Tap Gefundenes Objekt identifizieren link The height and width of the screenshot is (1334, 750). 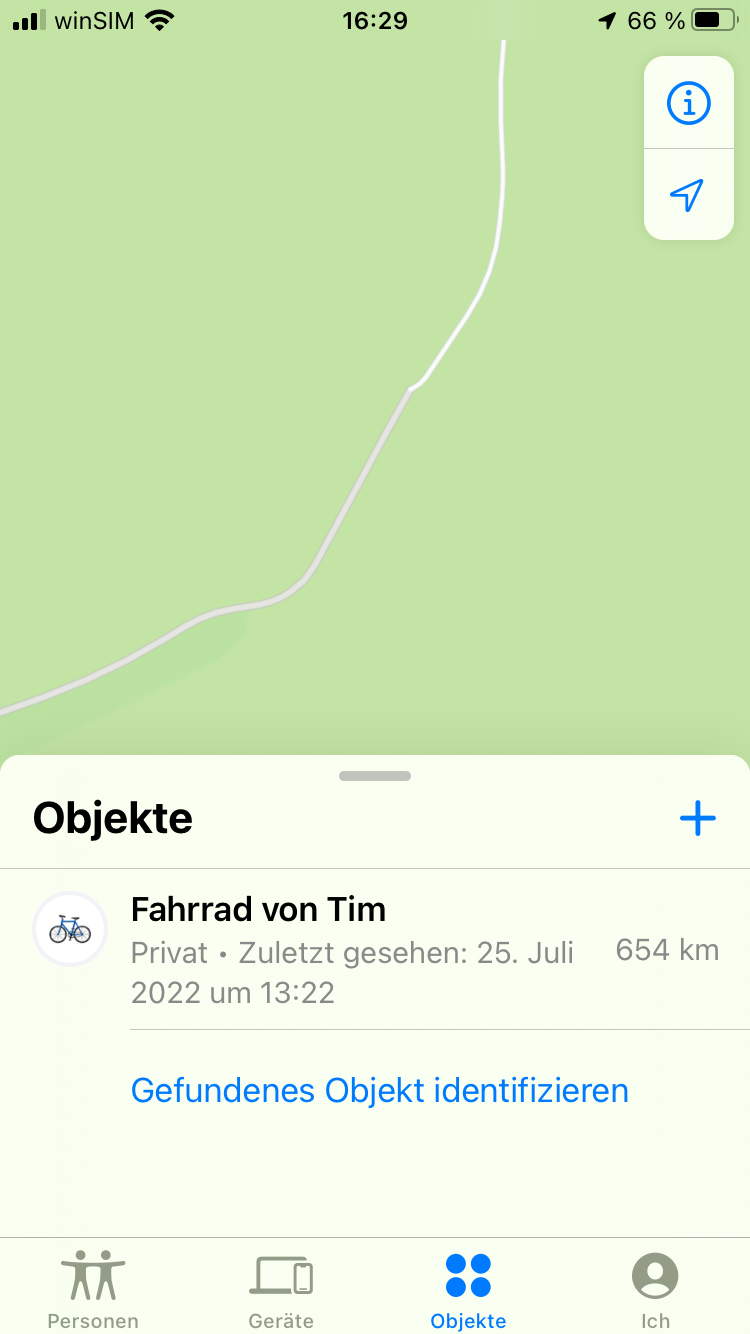click(x=379, y=1090)
